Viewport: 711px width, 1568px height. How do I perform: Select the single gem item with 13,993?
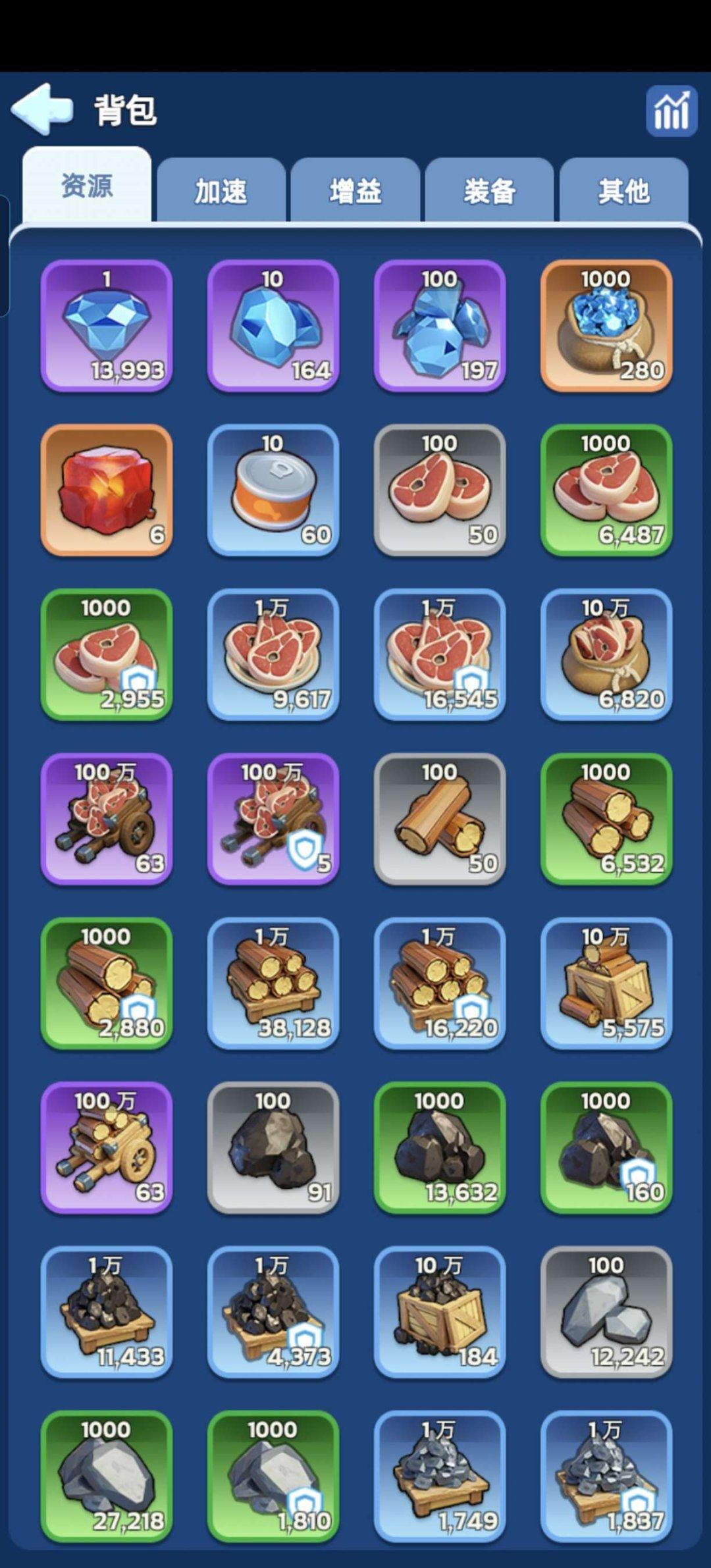coord(107,326)
